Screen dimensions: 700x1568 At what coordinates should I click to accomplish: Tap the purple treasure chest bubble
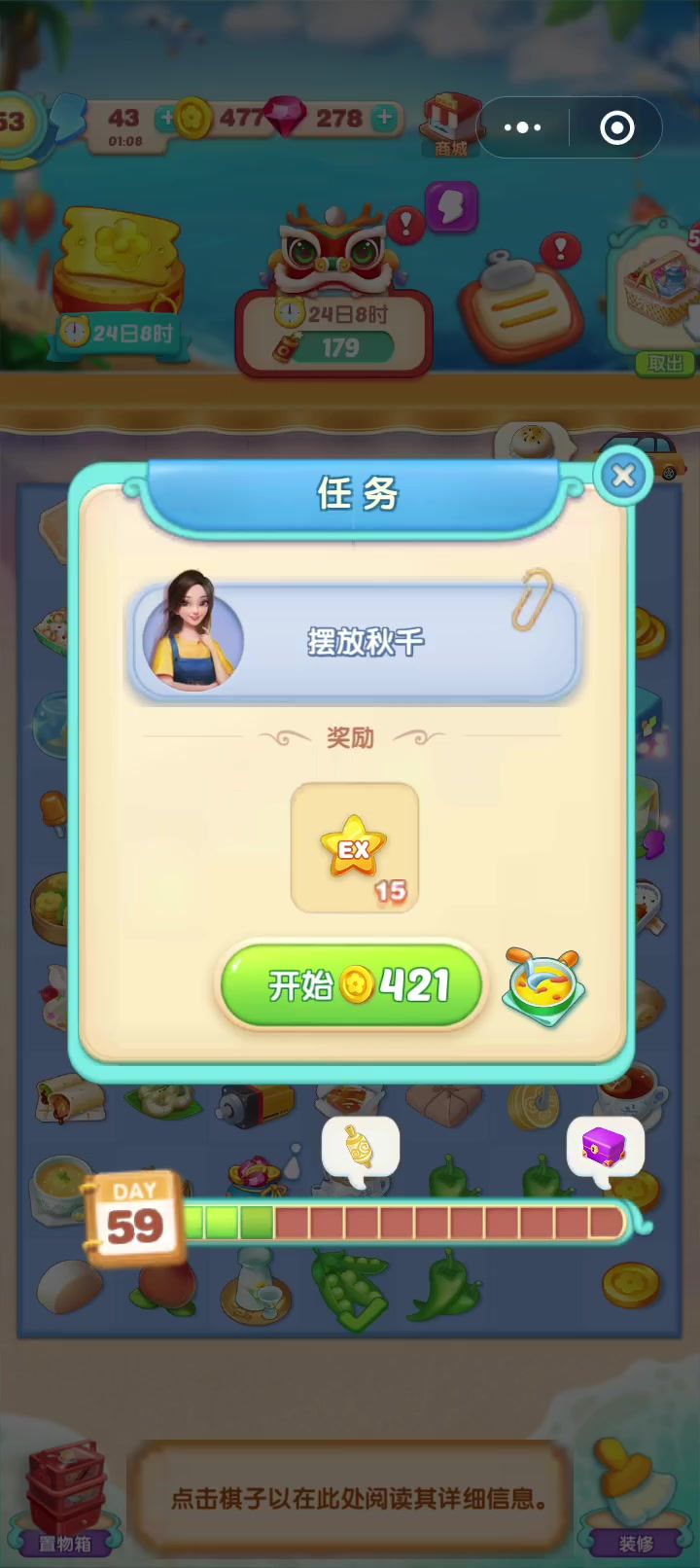(x=605, y=1148)
